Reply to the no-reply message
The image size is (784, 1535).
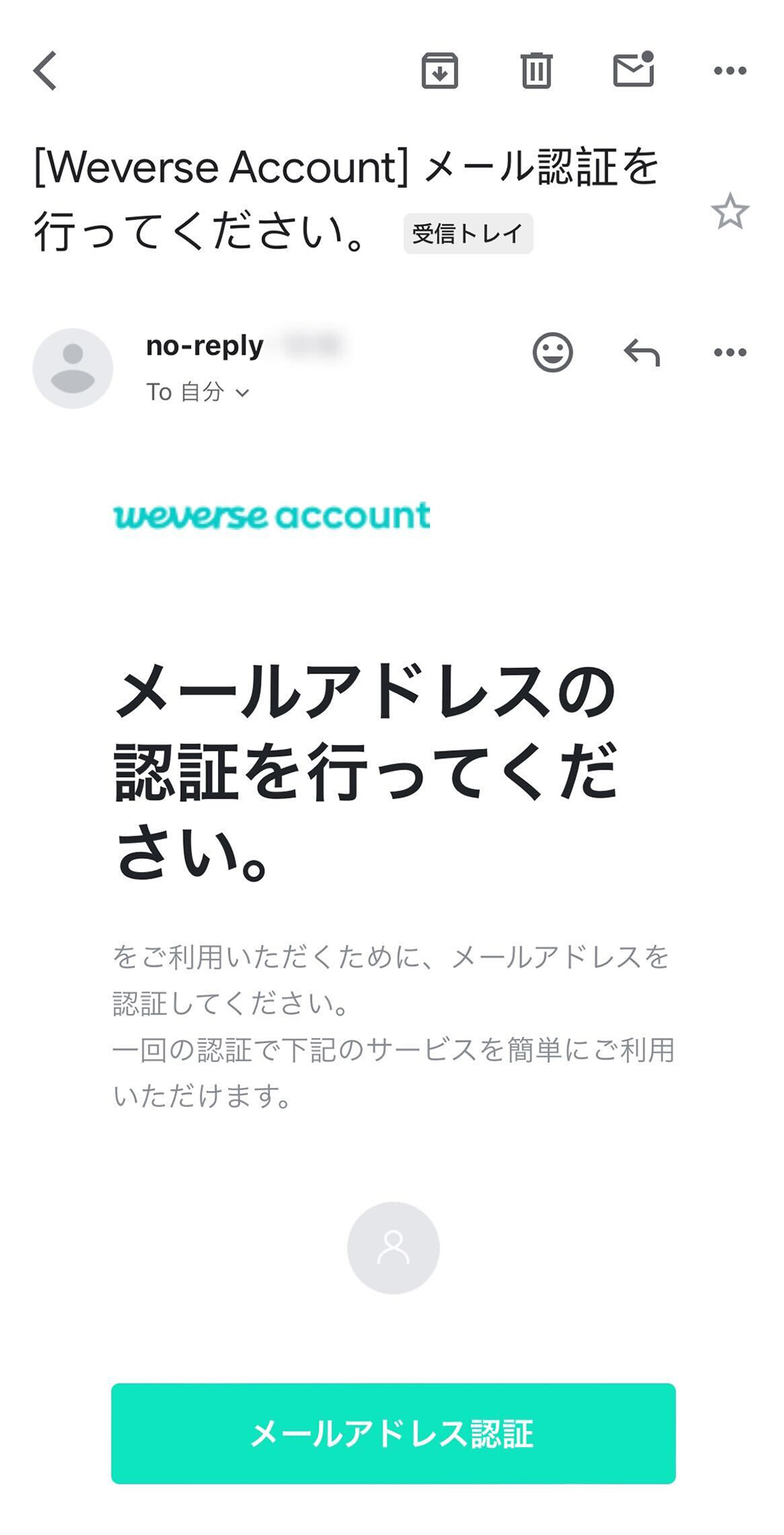click(x=641, y=352)
